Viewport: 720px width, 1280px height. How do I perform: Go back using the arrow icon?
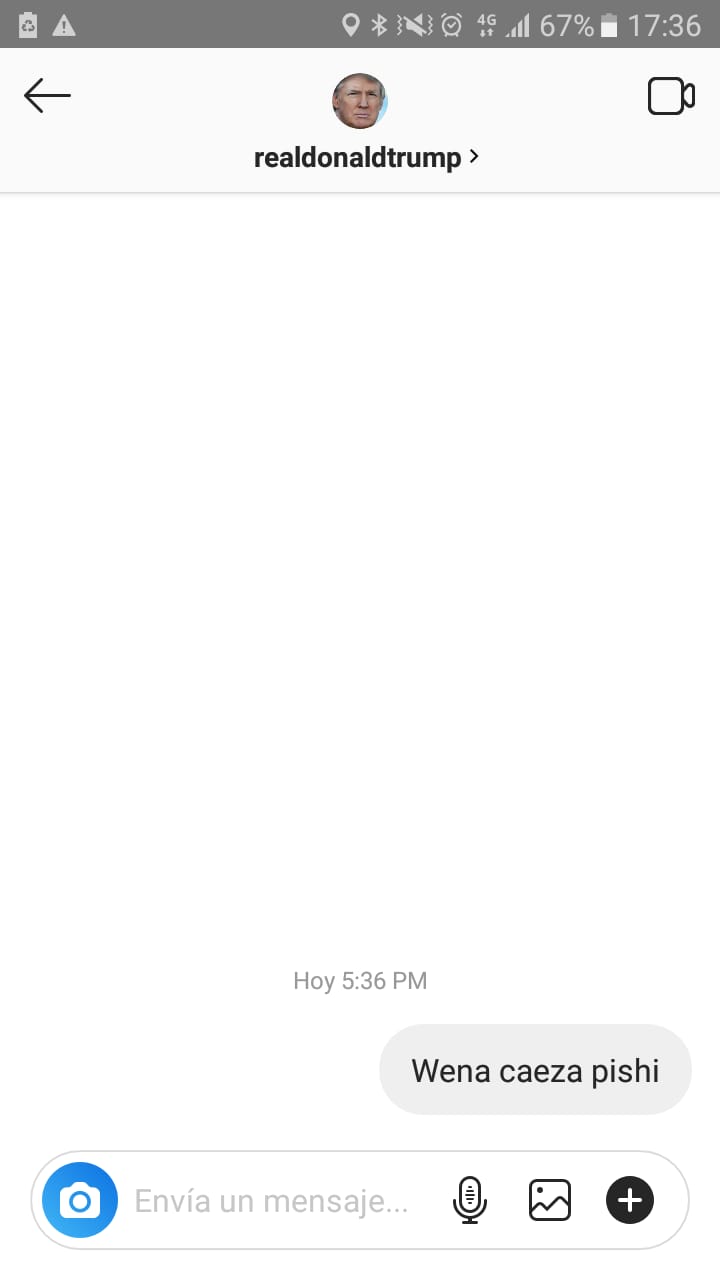coord(47,96)
